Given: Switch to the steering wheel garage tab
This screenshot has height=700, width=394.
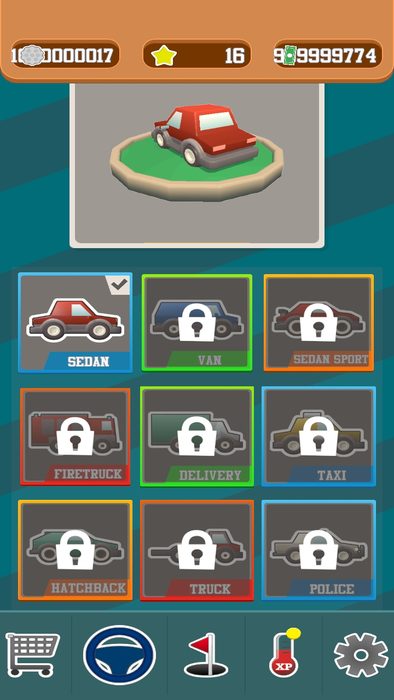Looking at the screenshot, I should 119,655.
